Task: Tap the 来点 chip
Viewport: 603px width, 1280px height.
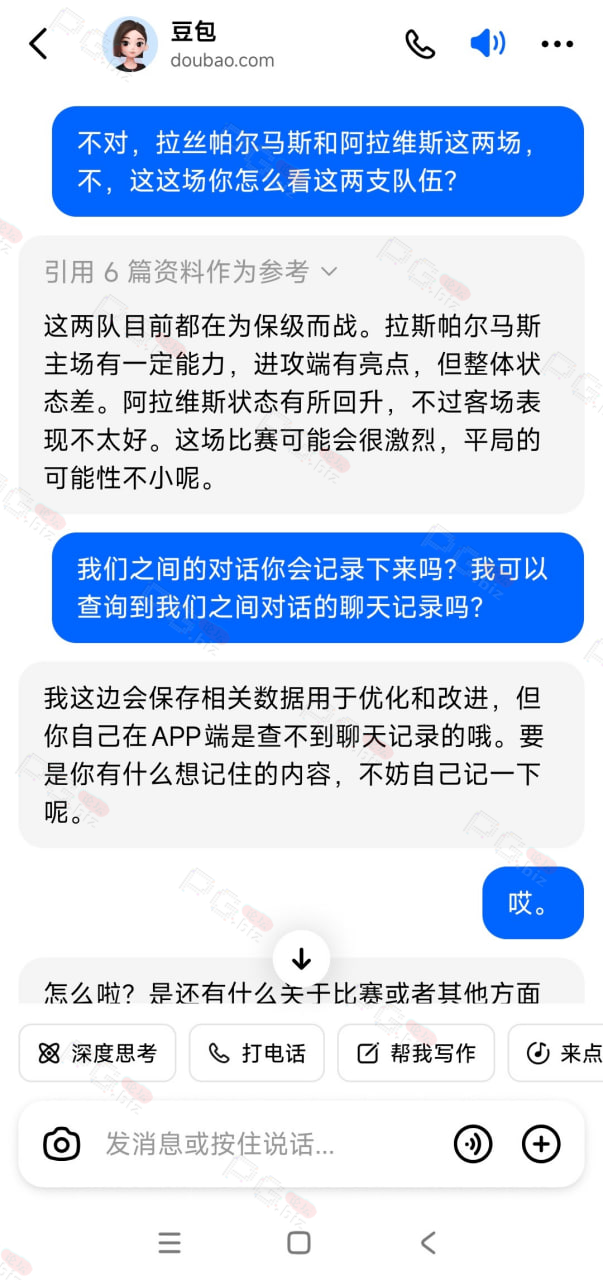Action: pos(556,1053)
